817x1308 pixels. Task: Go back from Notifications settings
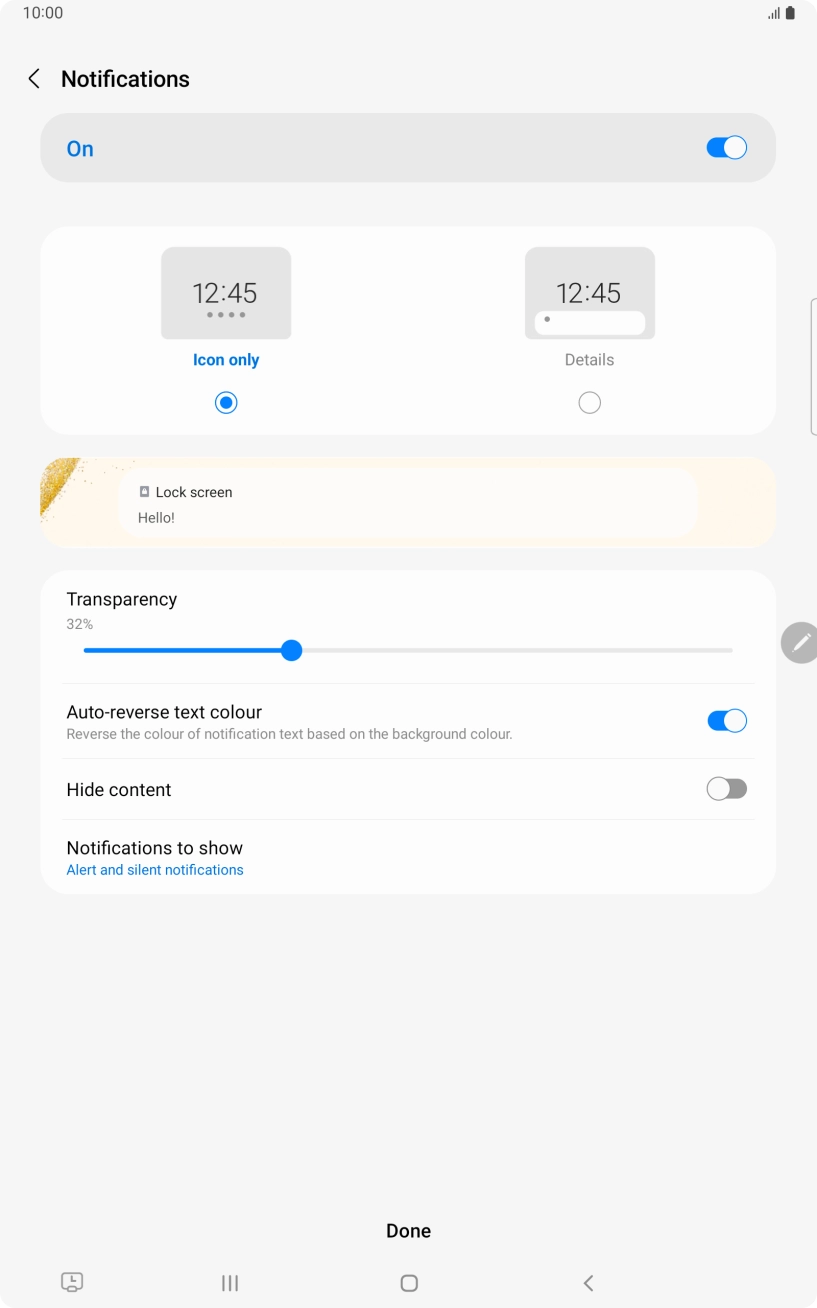[x=34, y=79]
